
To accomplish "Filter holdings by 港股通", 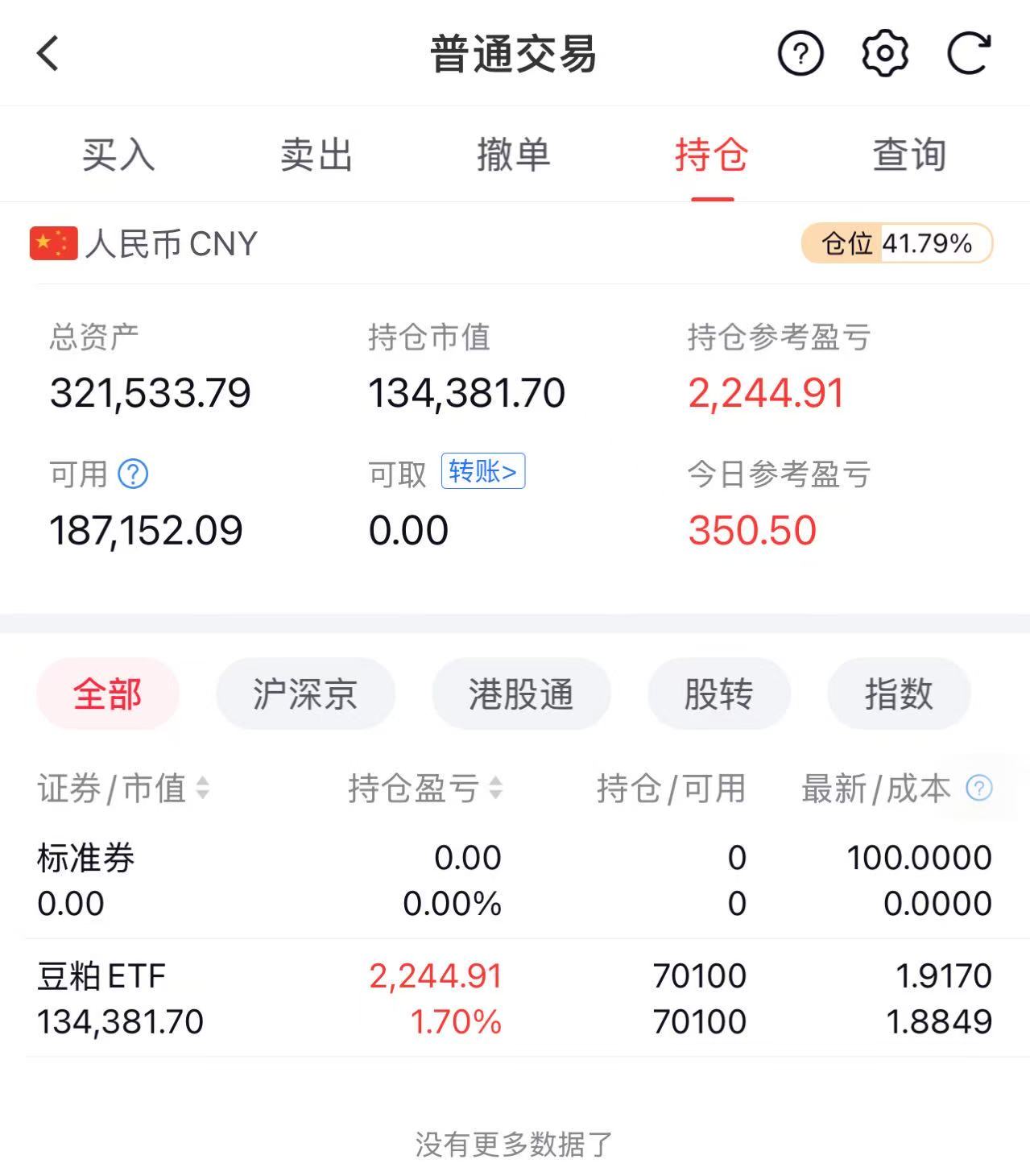I will [521, 694].
